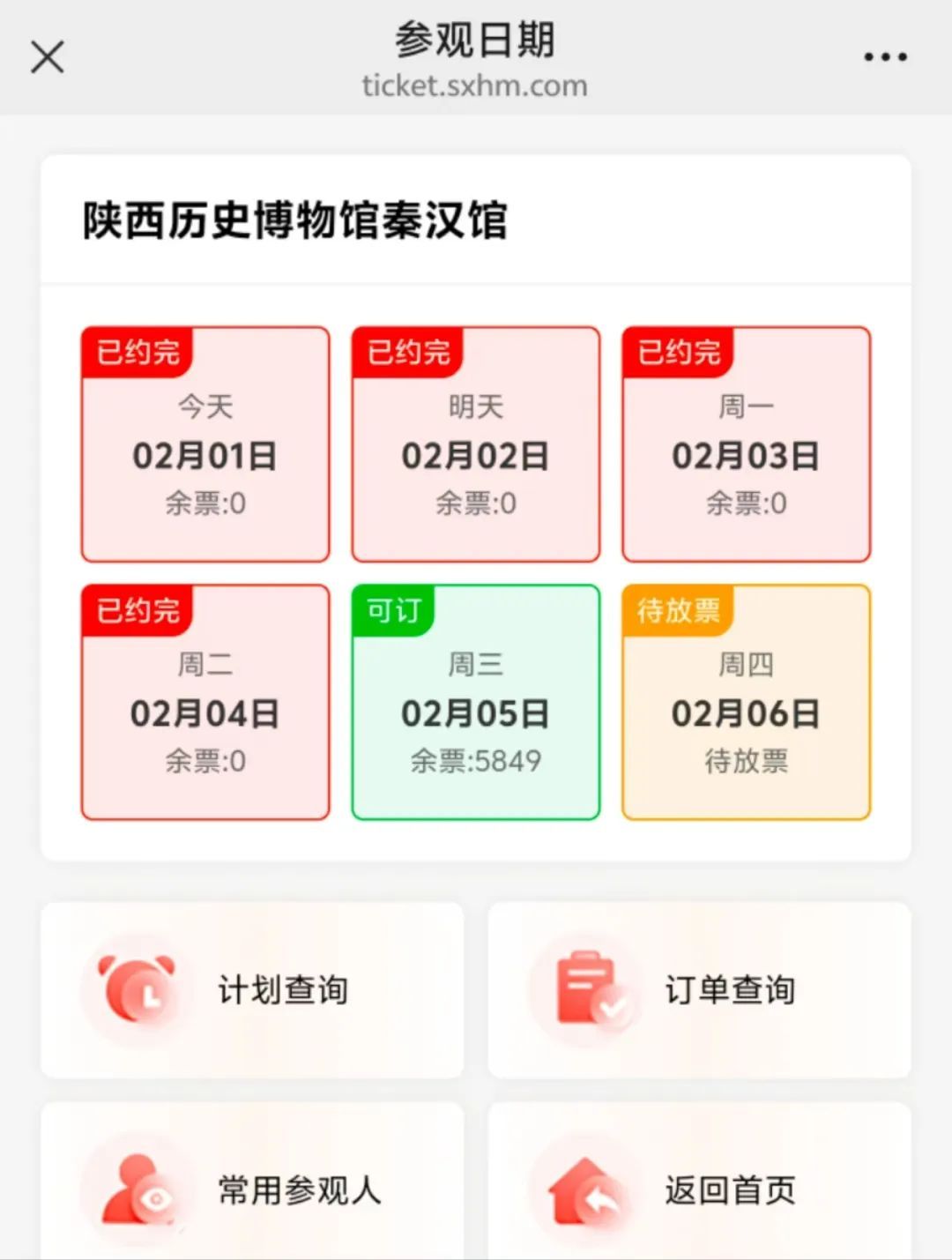Close the 参观日期 web page
Image resolution: width=952 pixels, height=1260 pixels.
[48, 58]
